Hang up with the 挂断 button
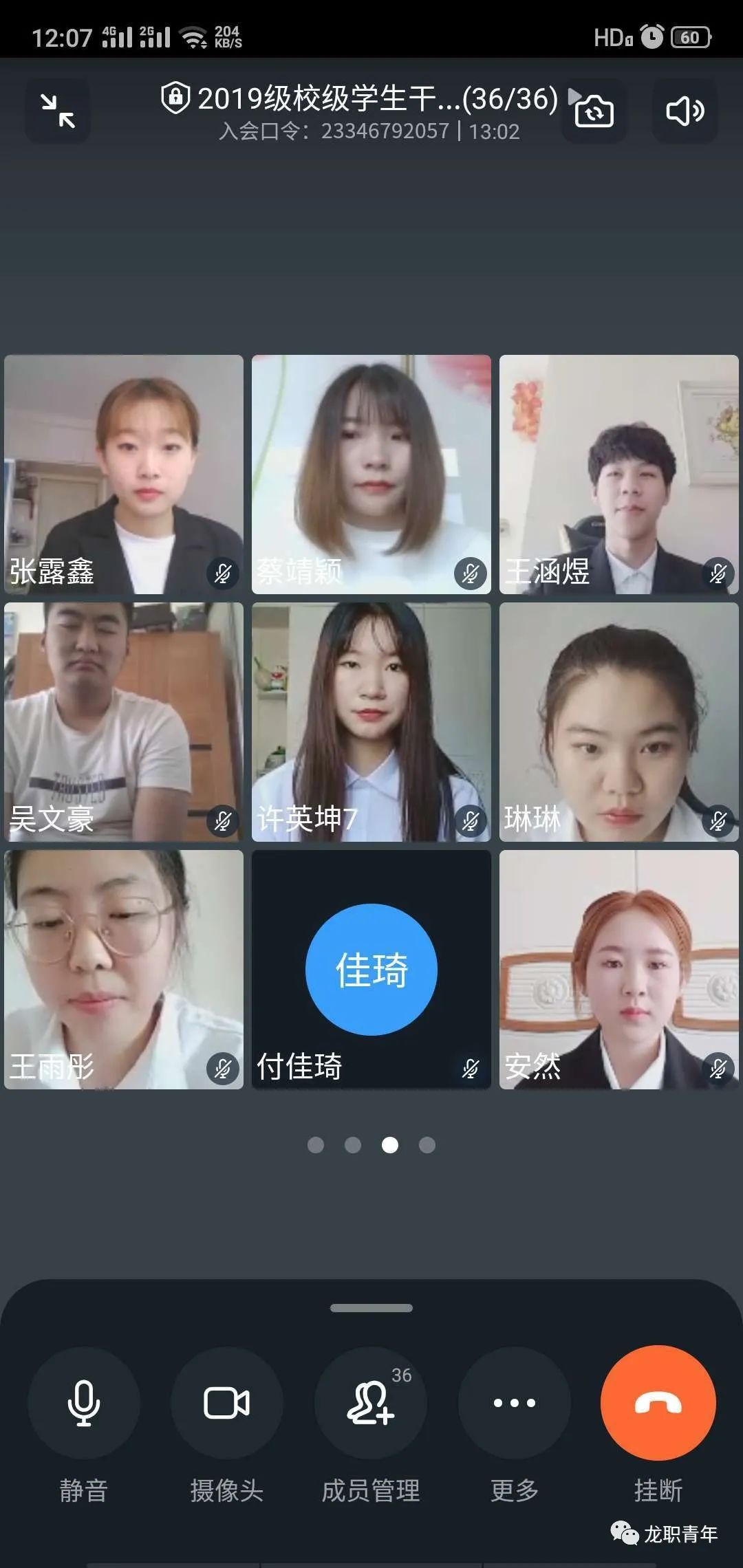The height and width of the screenshot is (1568, 743). (658, 1403)
